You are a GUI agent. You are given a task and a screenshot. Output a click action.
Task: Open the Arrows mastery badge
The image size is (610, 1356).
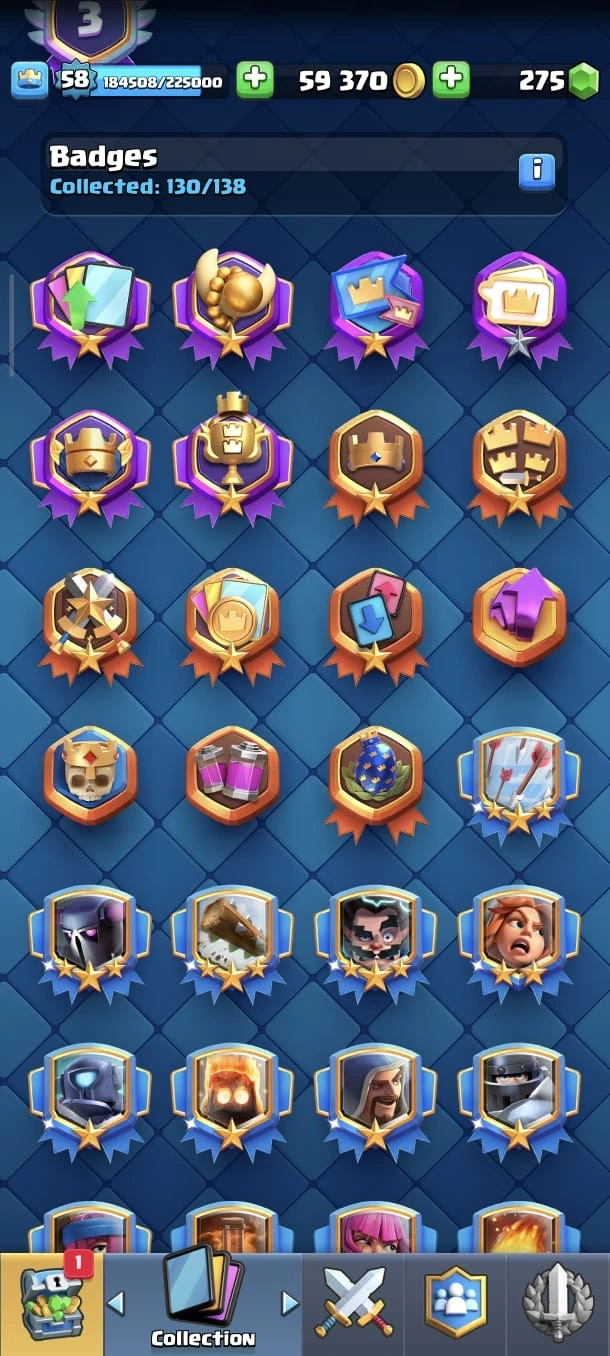coord(519,780)
